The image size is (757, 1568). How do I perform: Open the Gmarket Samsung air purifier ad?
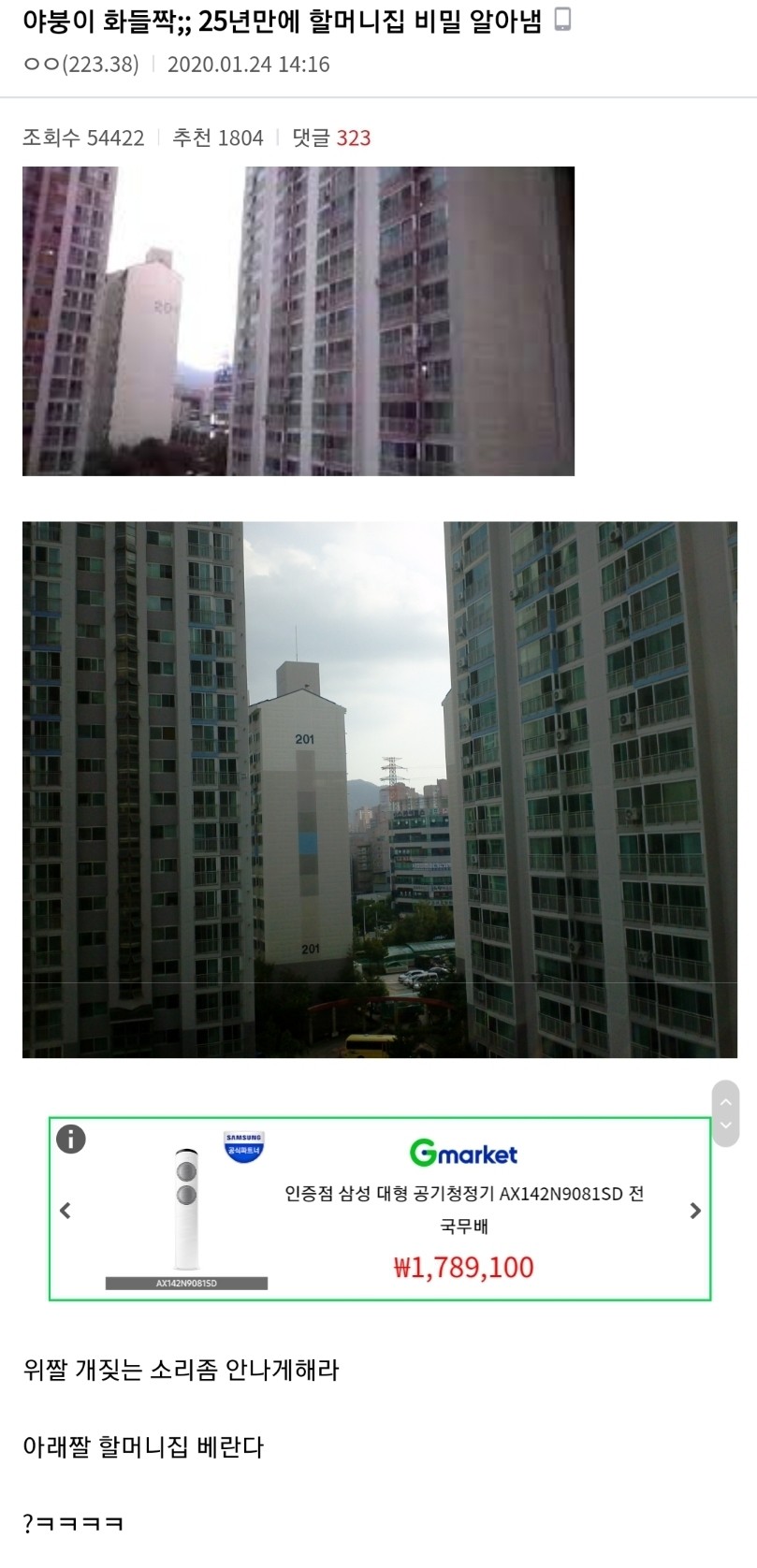[464, 1211]
